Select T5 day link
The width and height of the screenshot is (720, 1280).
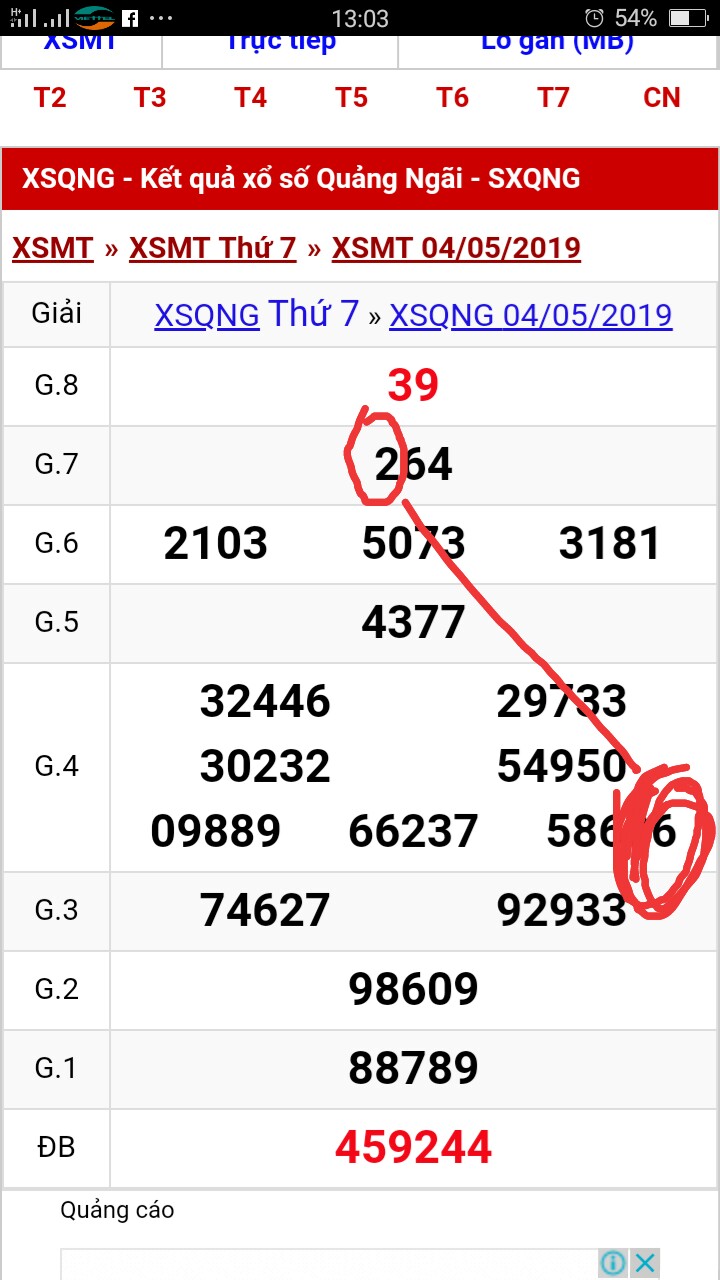click(x=352, y=98)
